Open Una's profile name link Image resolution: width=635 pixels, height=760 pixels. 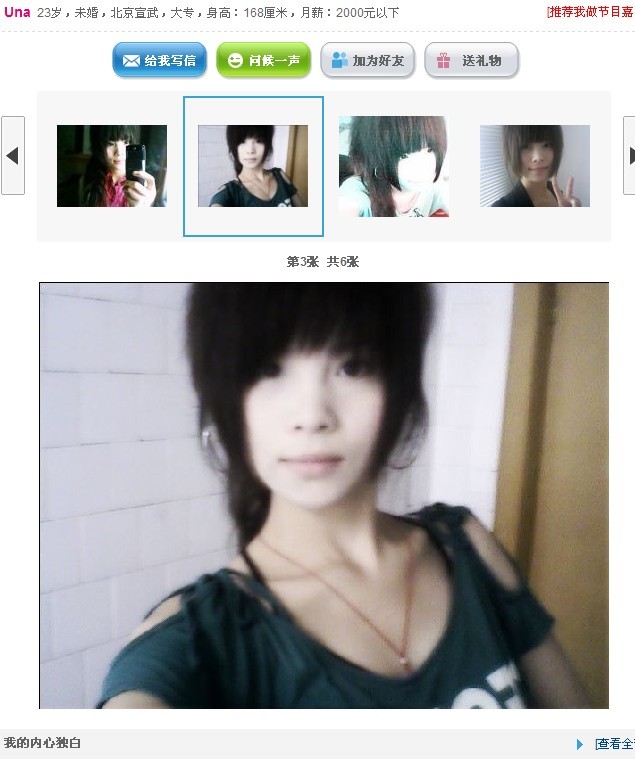pos(17,13)
